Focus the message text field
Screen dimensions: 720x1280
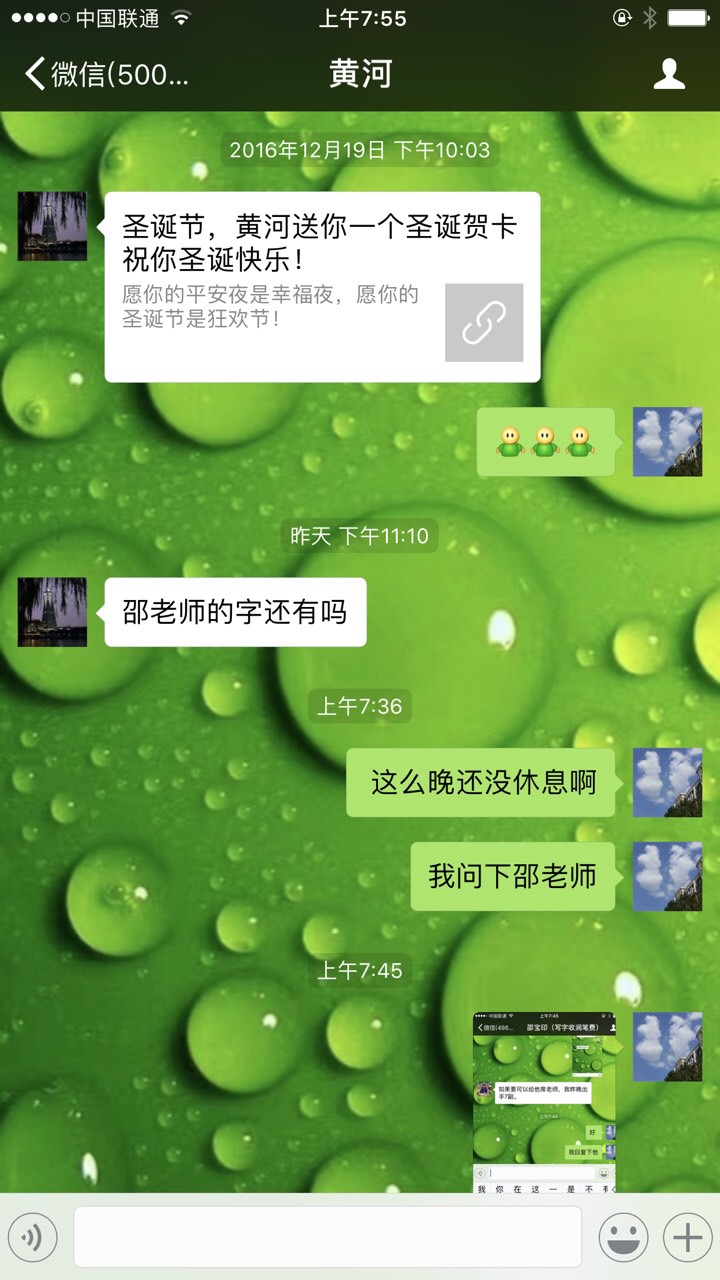coord(327,1237)
